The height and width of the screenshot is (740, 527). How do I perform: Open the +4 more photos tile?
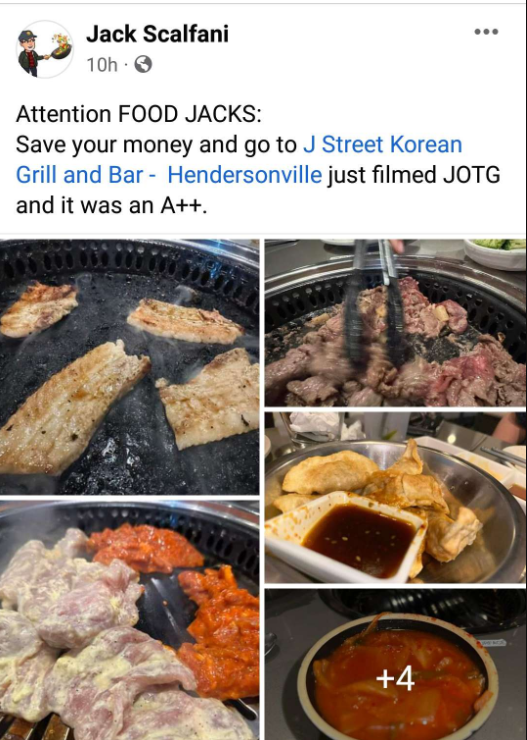tap(395, 664)
